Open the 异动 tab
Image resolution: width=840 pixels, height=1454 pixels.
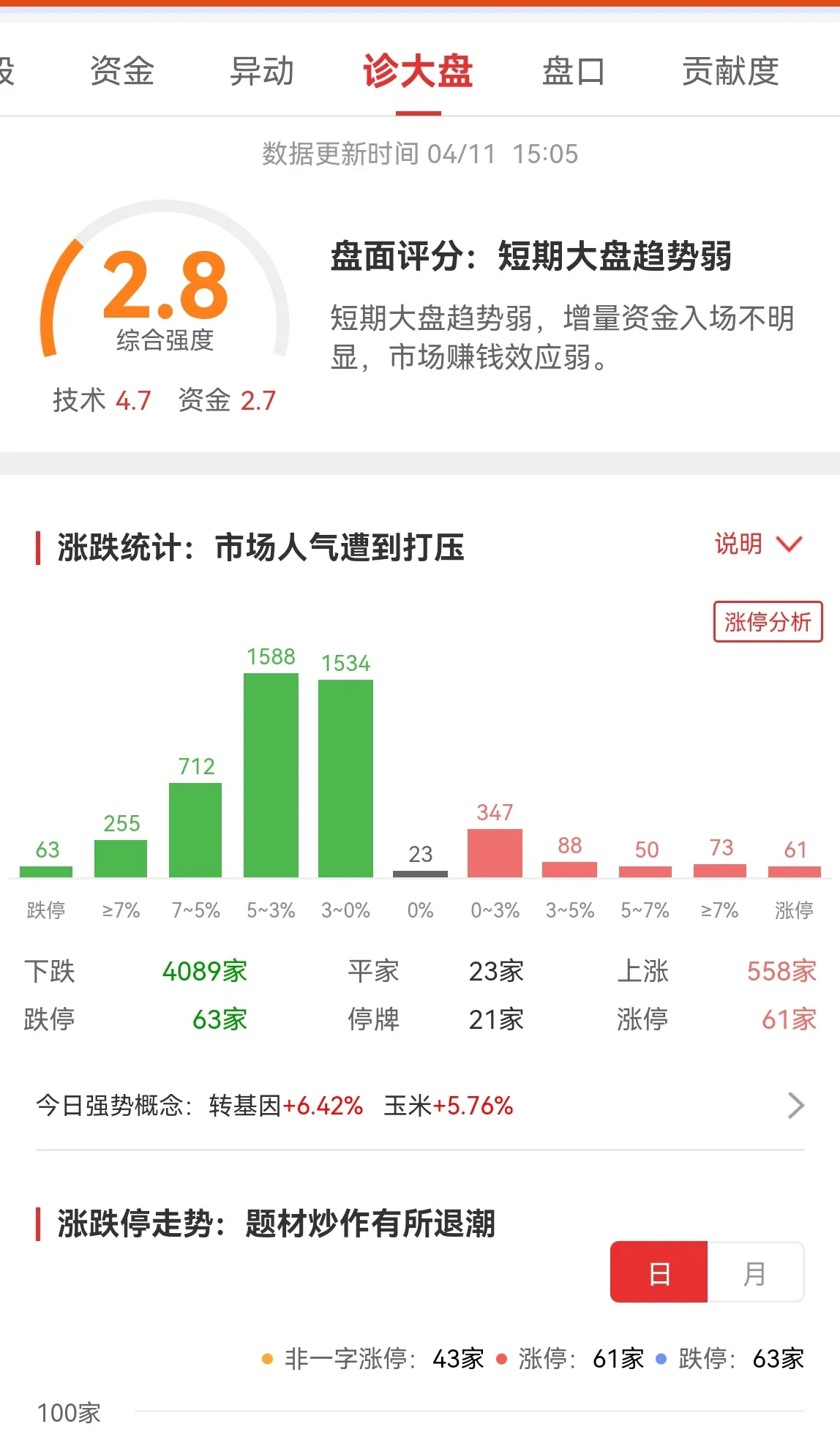coord(262,72)
